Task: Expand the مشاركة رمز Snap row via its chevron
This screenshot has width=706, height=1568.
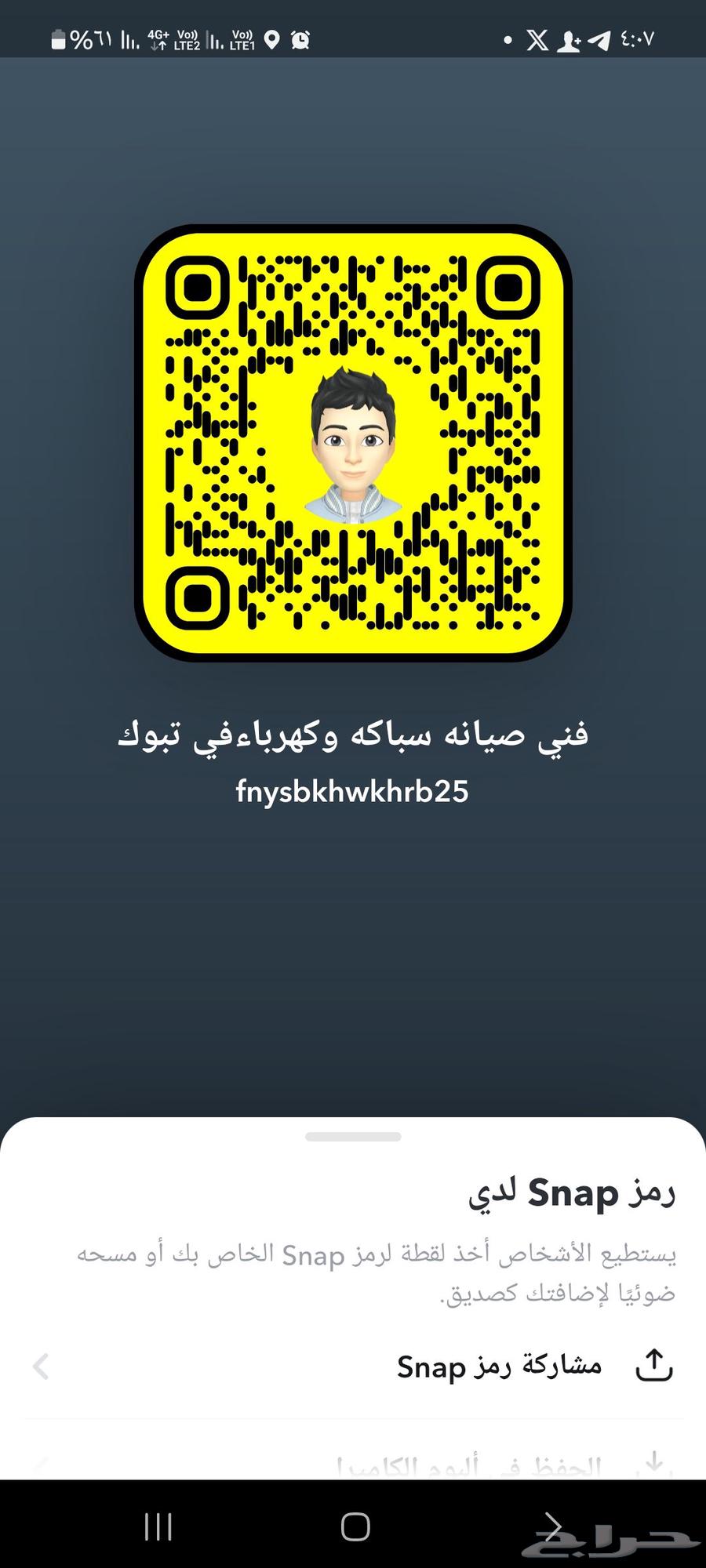Action: tap(41, 1367)
